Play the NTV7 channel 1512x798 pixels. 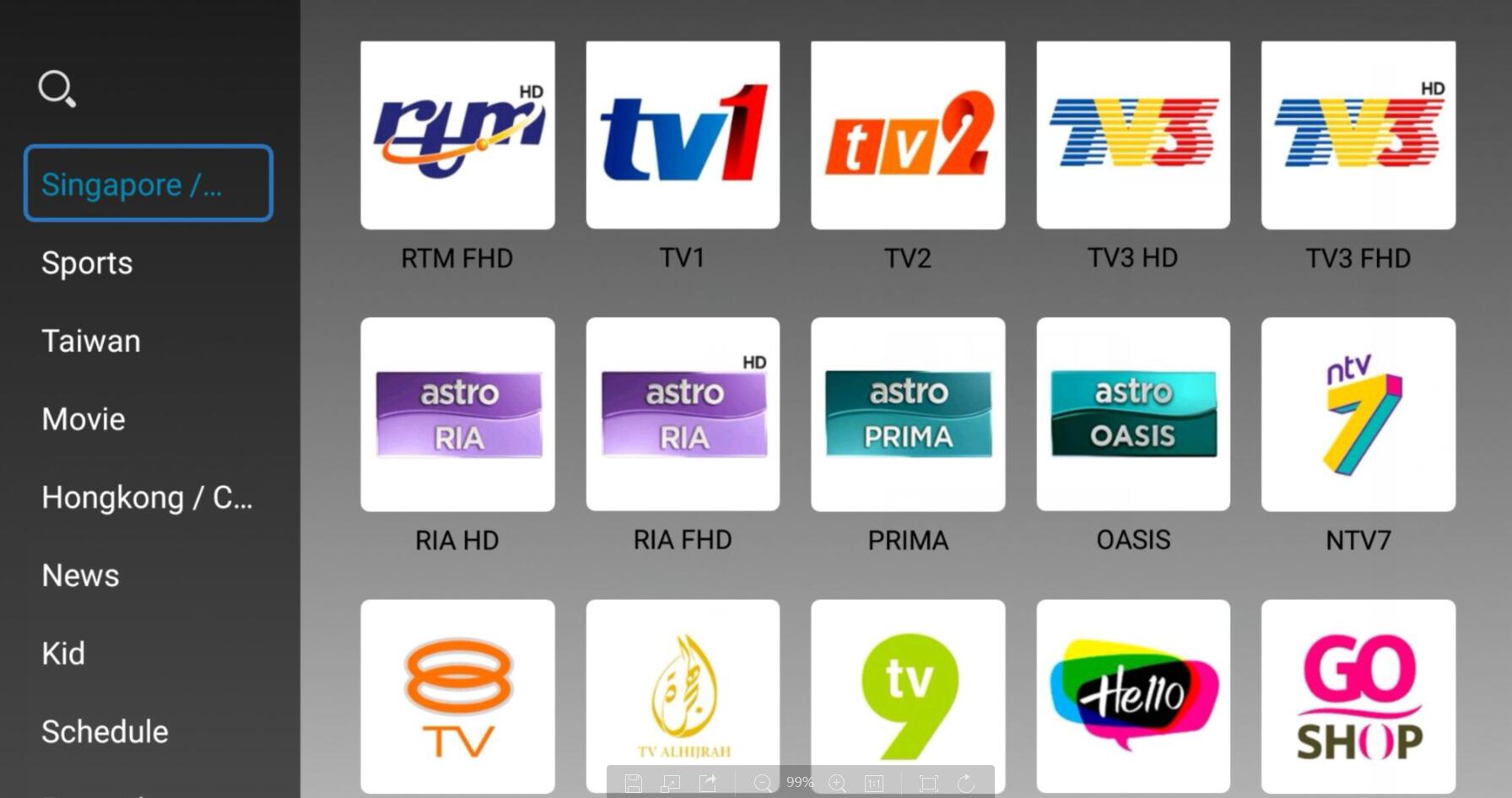tap(1358, 414)
